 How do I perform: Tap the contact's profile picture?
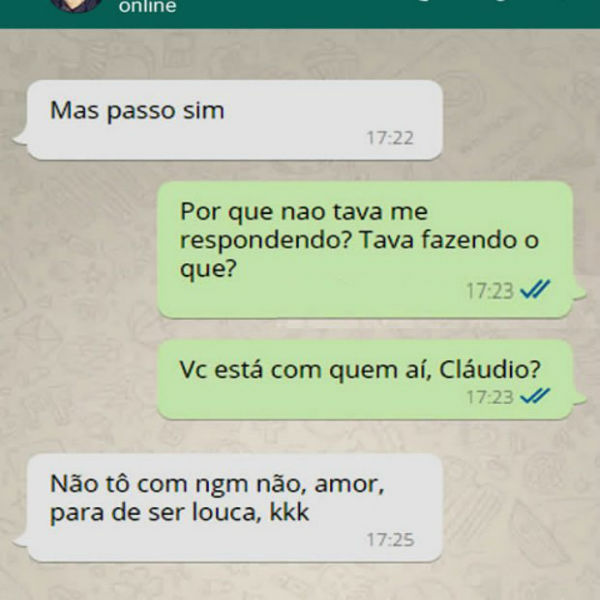pyautogui.click(x=76, y=5)
